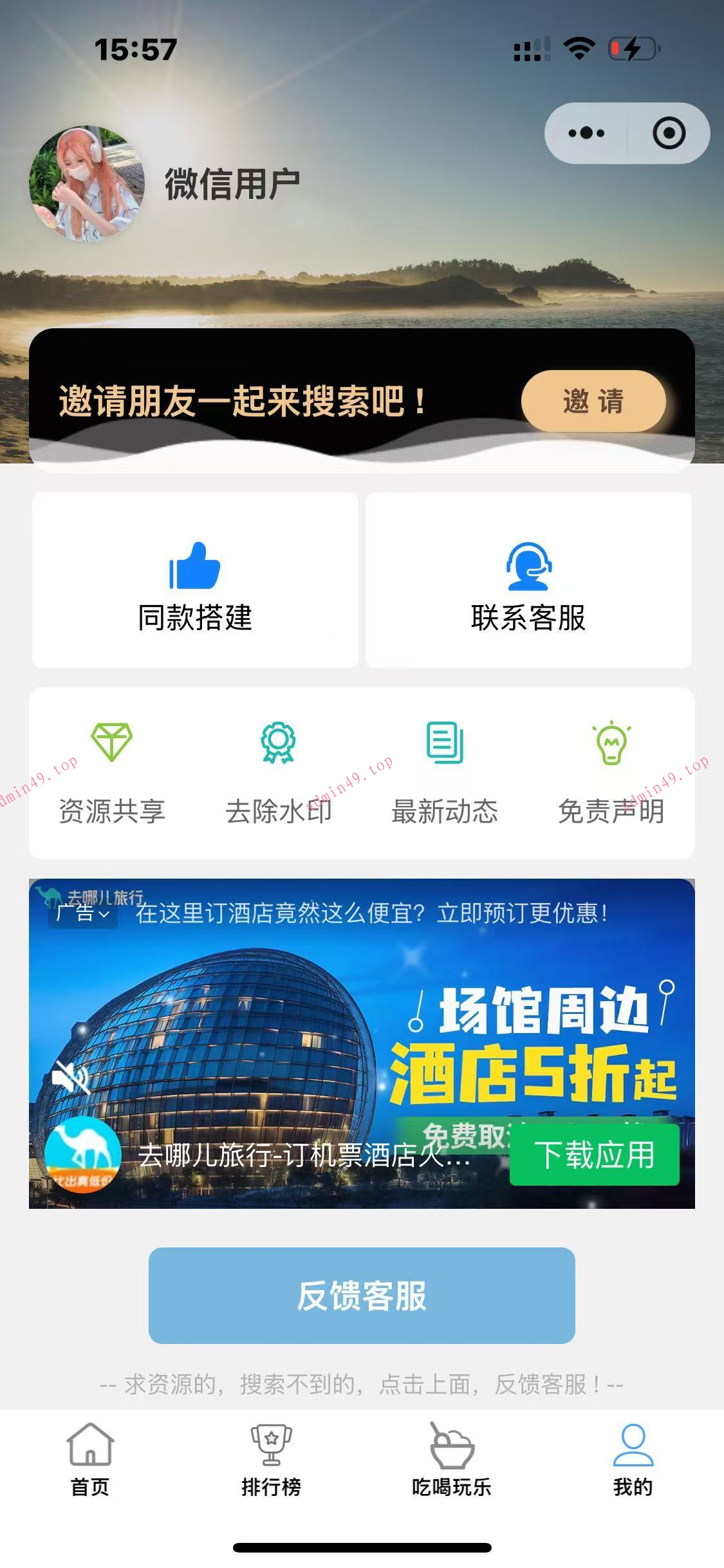Tap the user profile avatar

87,183
